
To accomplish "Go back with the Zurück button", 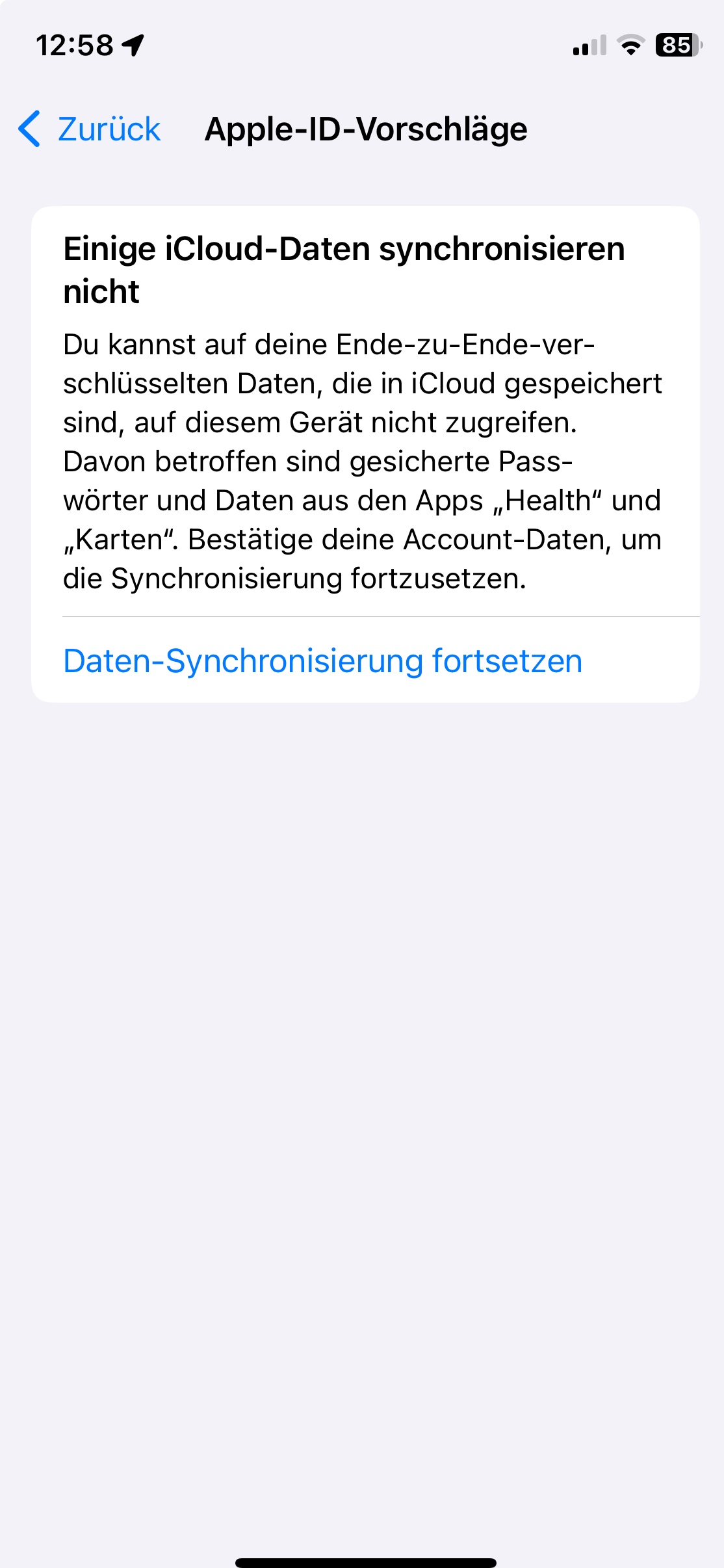I will [90, 129].
